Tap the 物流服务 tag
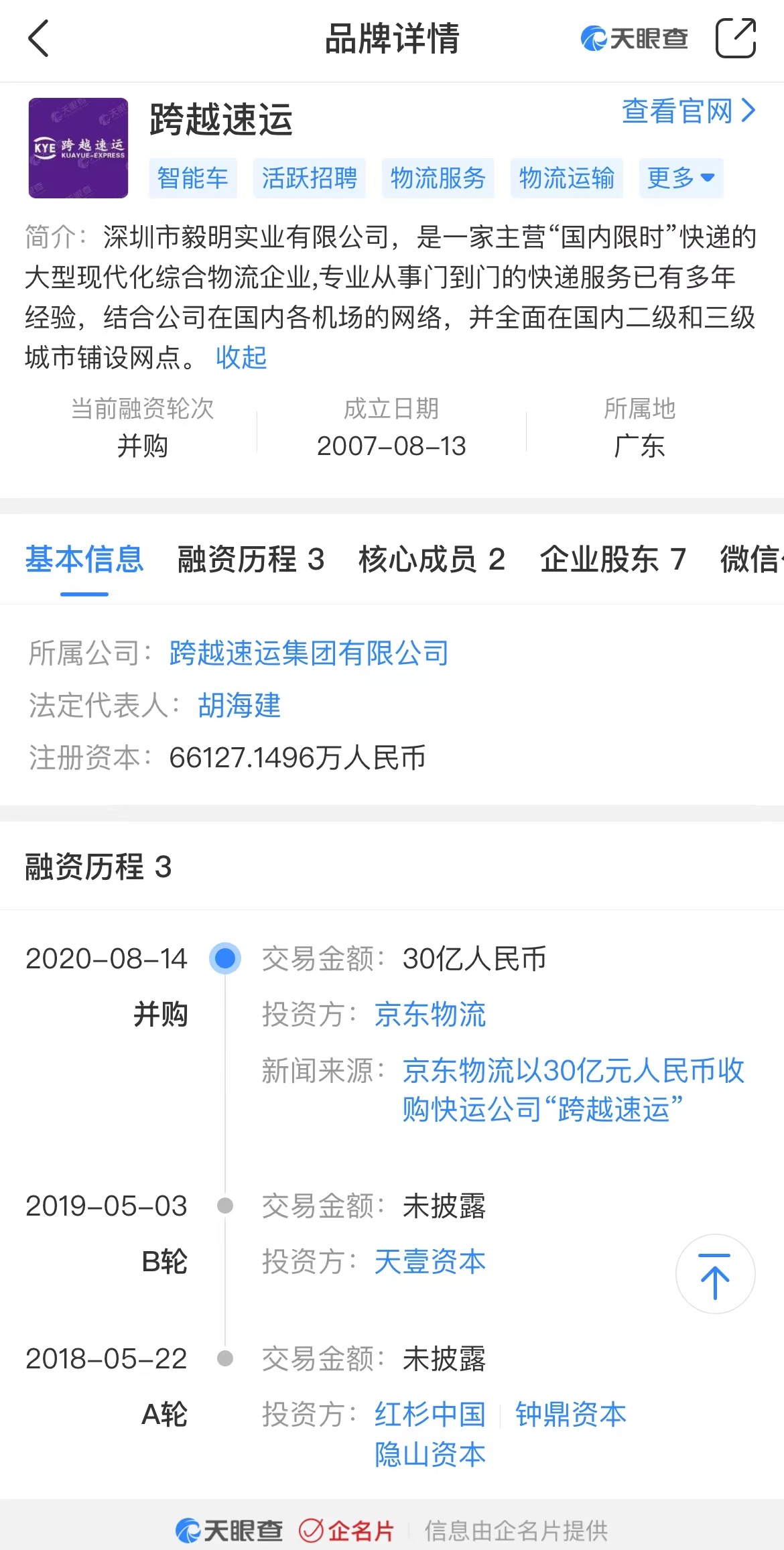Screen dimensions: 784x1550 tap(438, 178)
